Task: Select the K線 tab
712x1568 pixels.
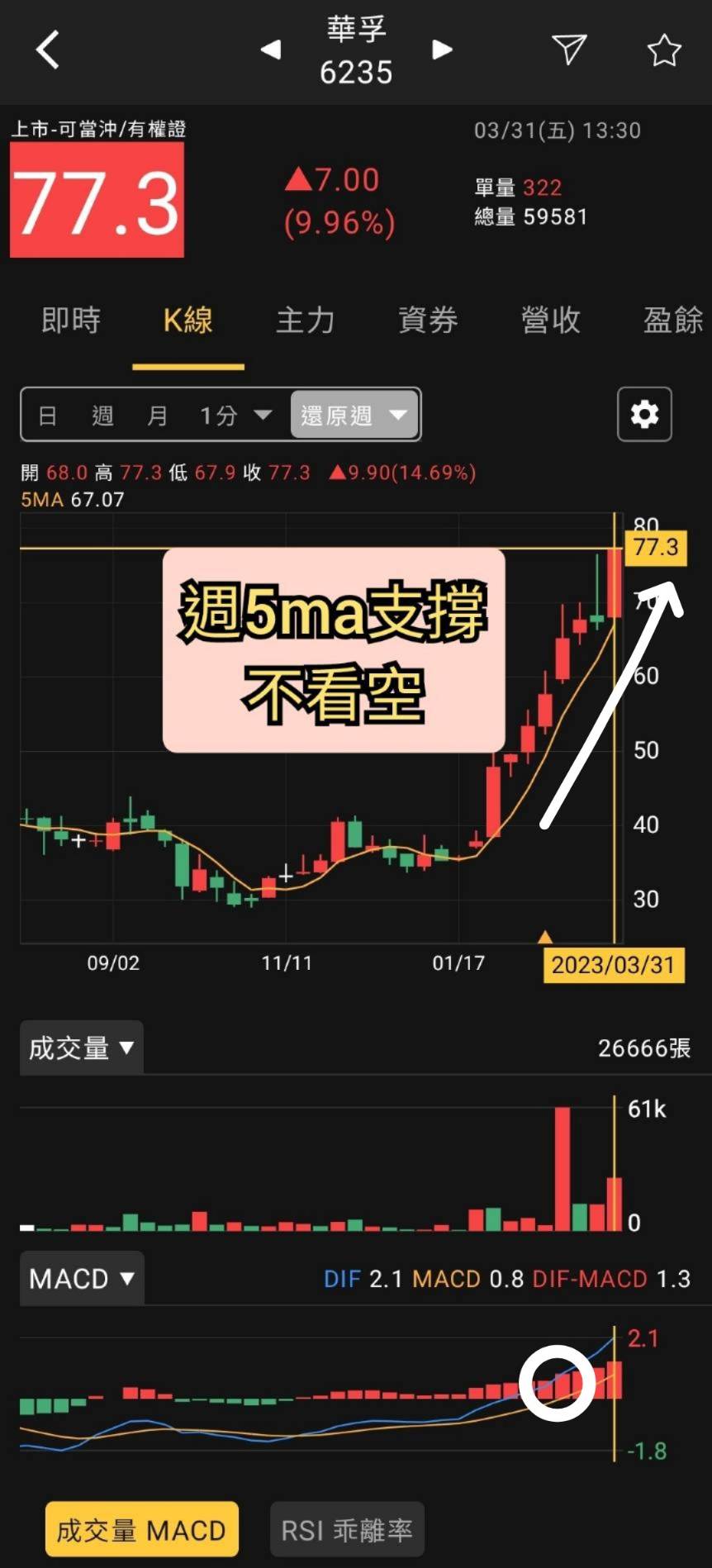Action: 188,321
